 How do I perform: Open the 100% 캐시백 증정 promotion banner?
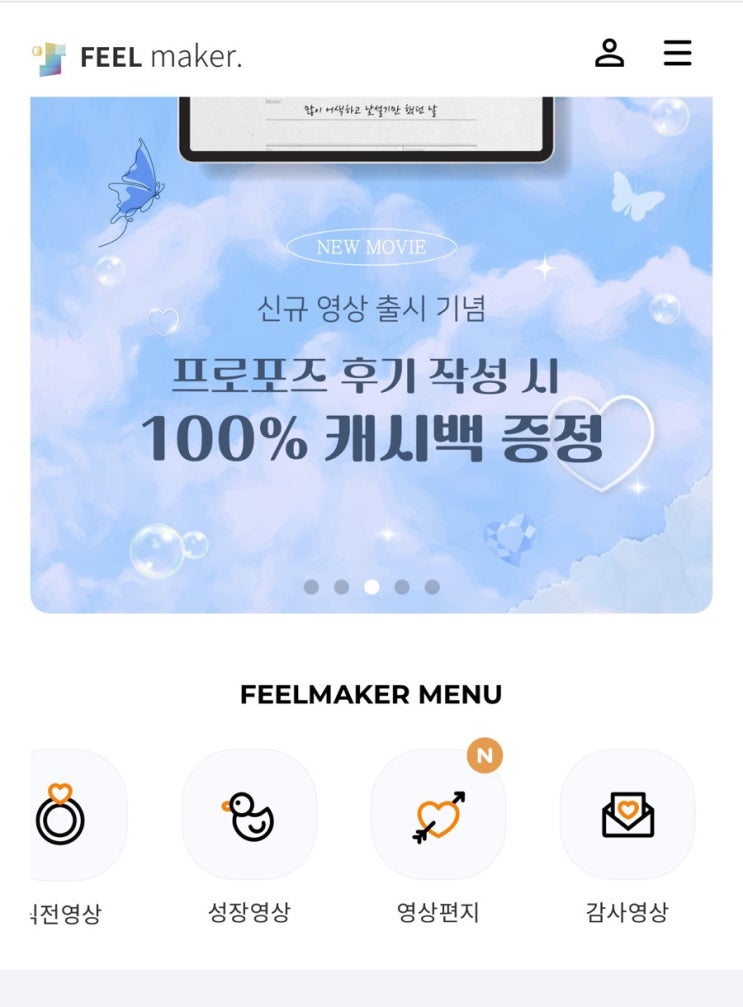[x=371, y=355]
